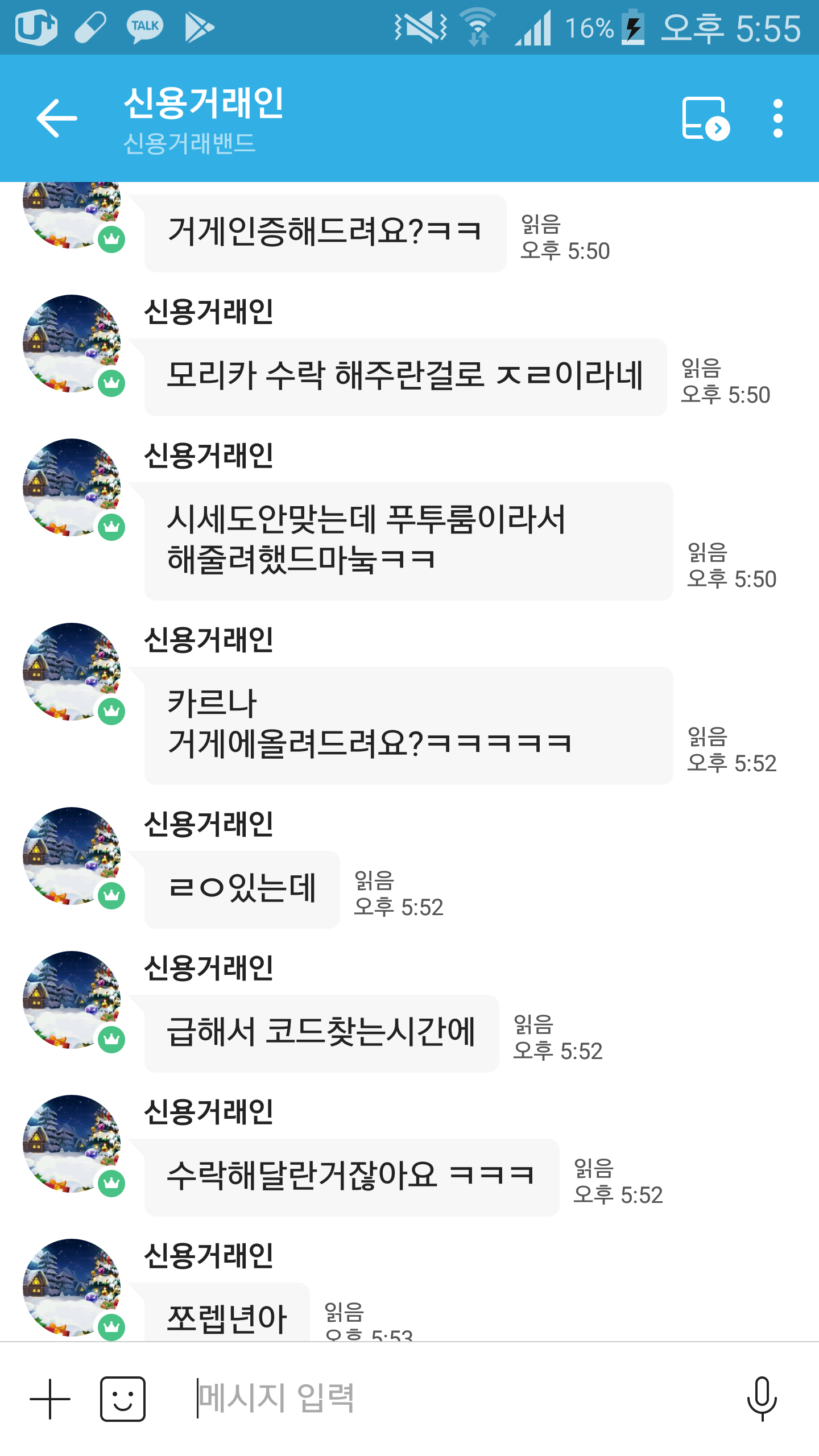Open the overflow menu in the header
819x1456 pixels.
pyautogui.click(x=777, y=118)
